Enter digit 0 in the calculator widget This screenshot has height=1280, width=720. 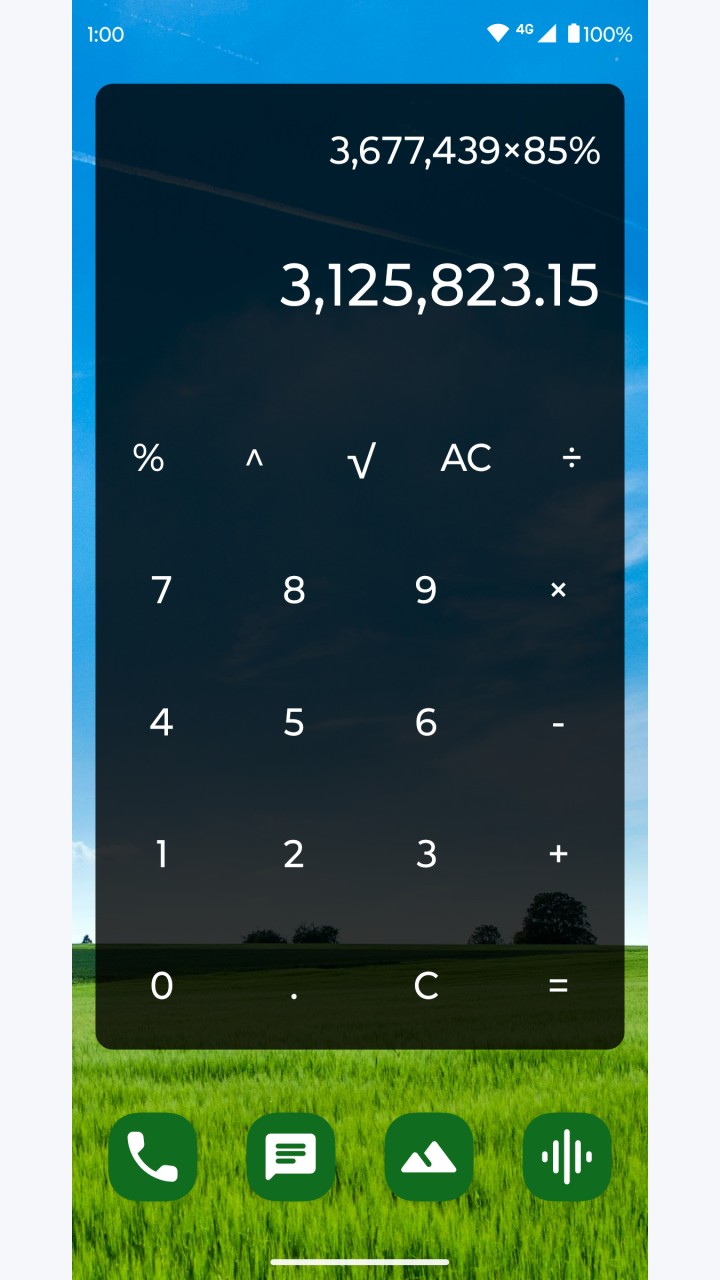(x=161, y=986)
